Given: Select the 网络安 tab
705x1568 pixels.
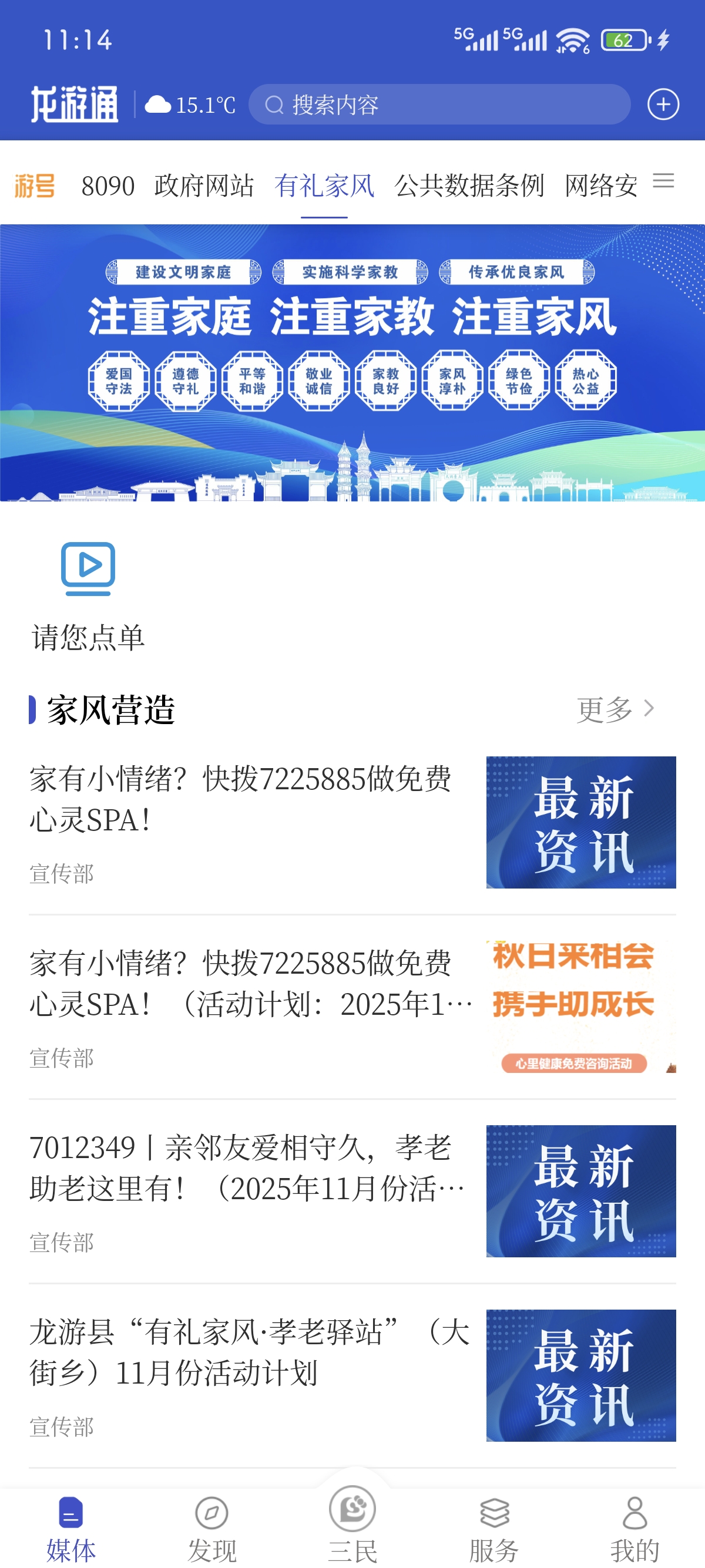Looking at the screenshot, I should click(601, 186).
